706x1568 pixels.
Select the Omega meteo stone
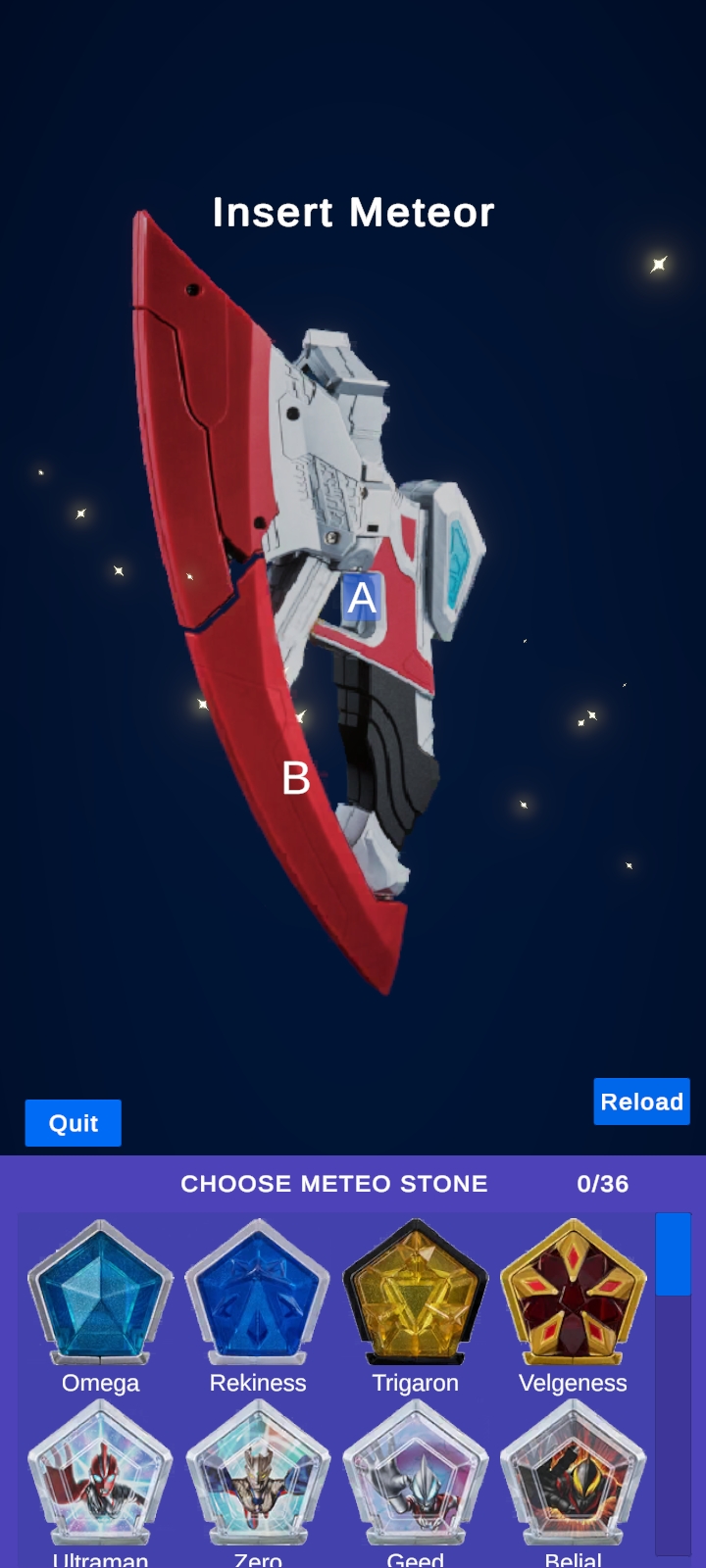pyautogui.click(x=100, y=1294)
